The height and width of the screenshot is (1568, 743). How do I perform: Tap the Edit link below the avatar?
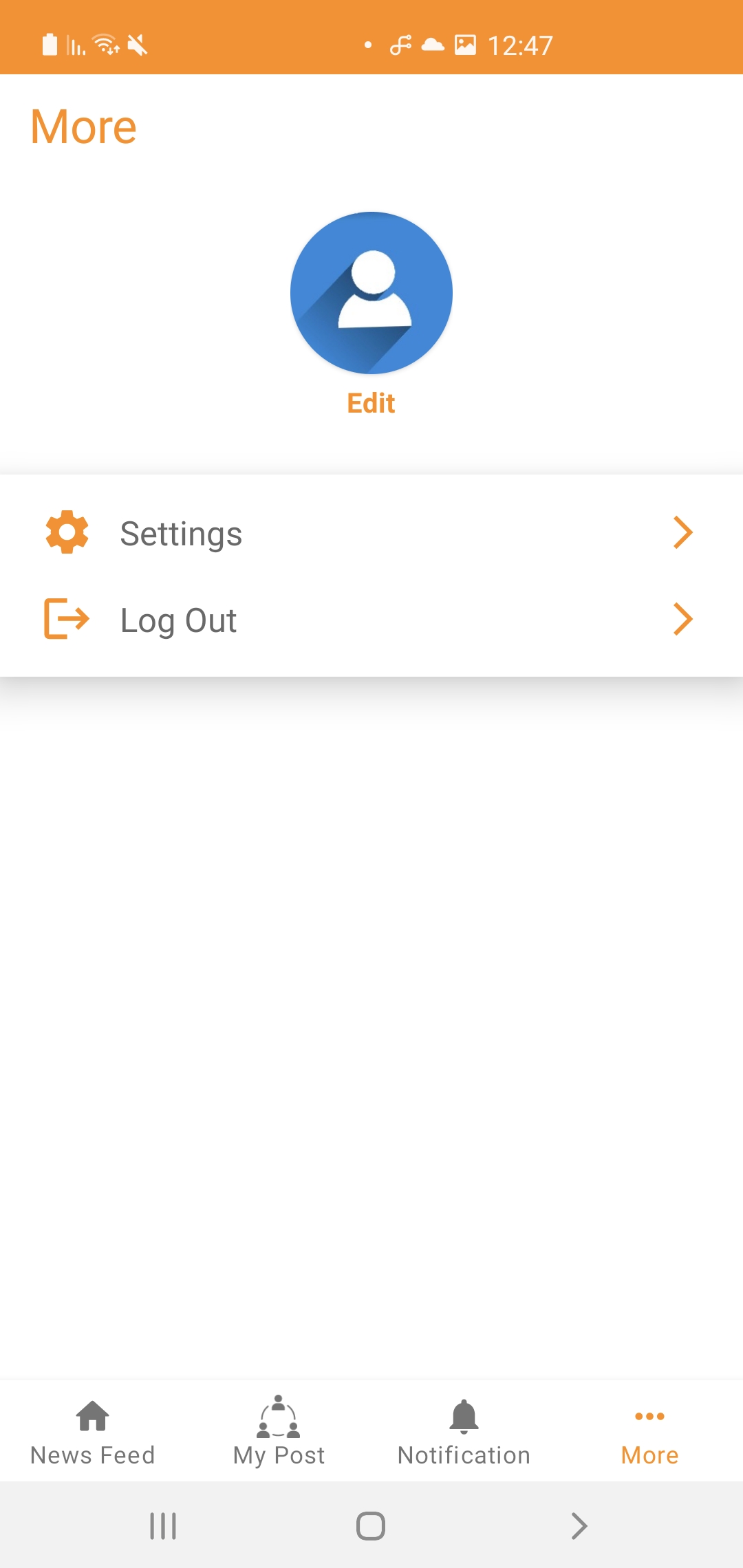click(x=371, y=403)
